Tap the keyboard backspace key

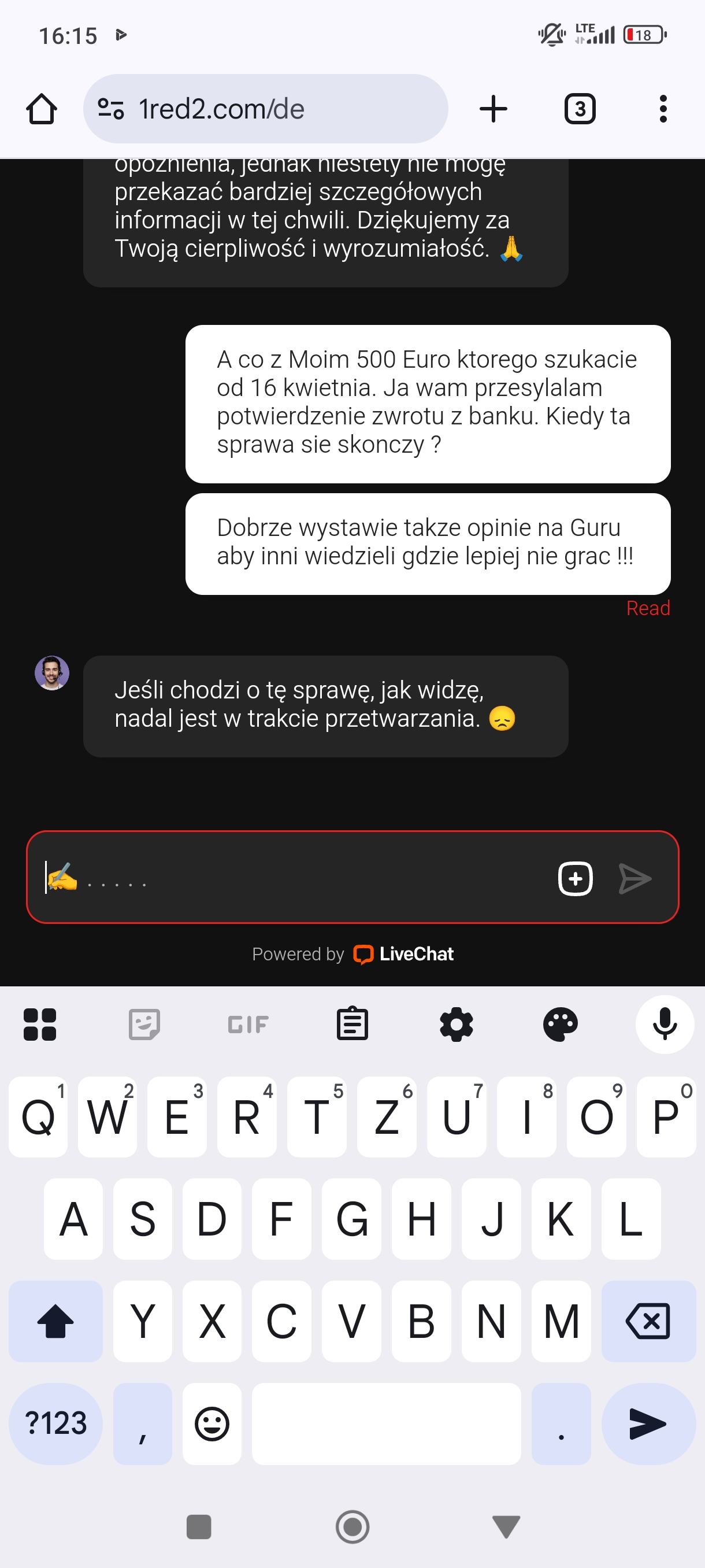click(x=648, y=1321)
